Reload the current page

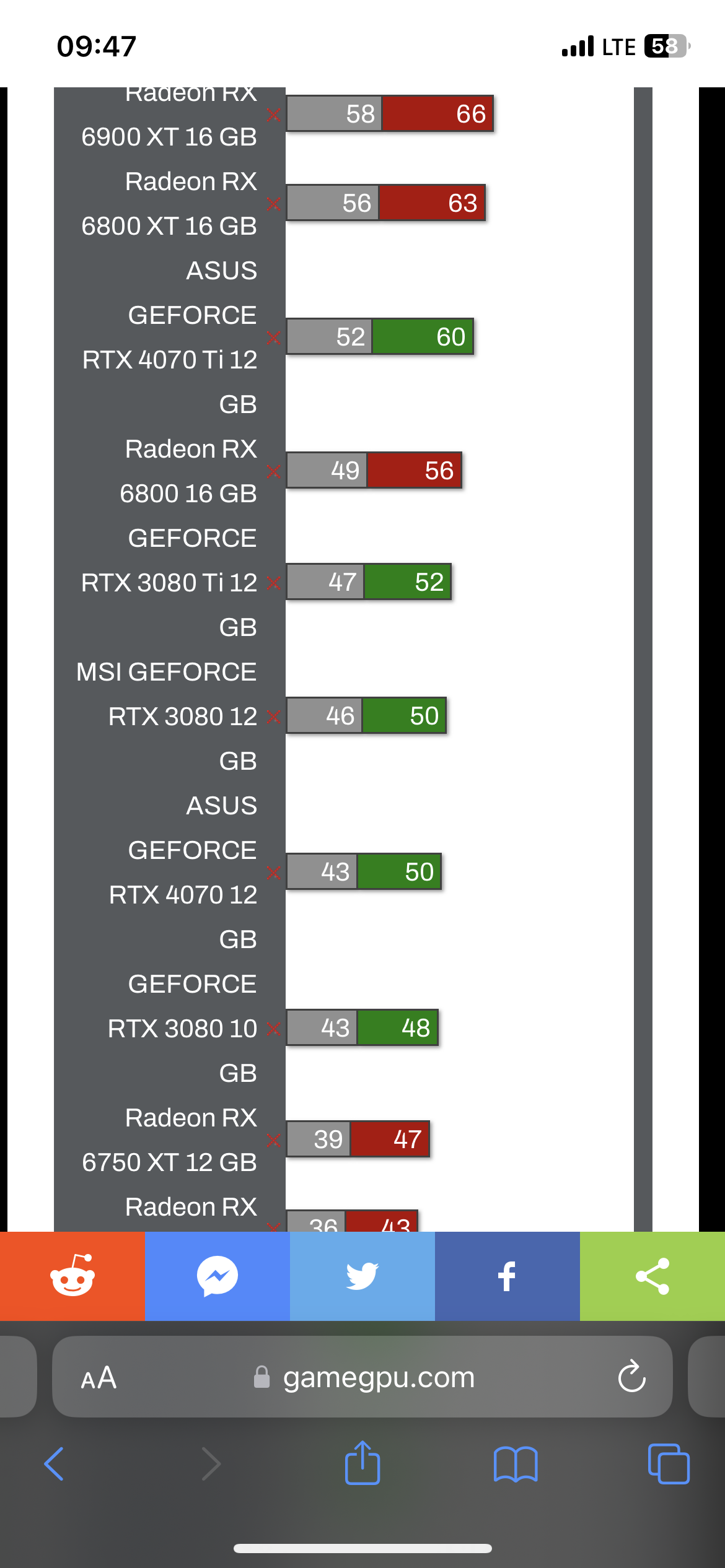point(631,1377)
